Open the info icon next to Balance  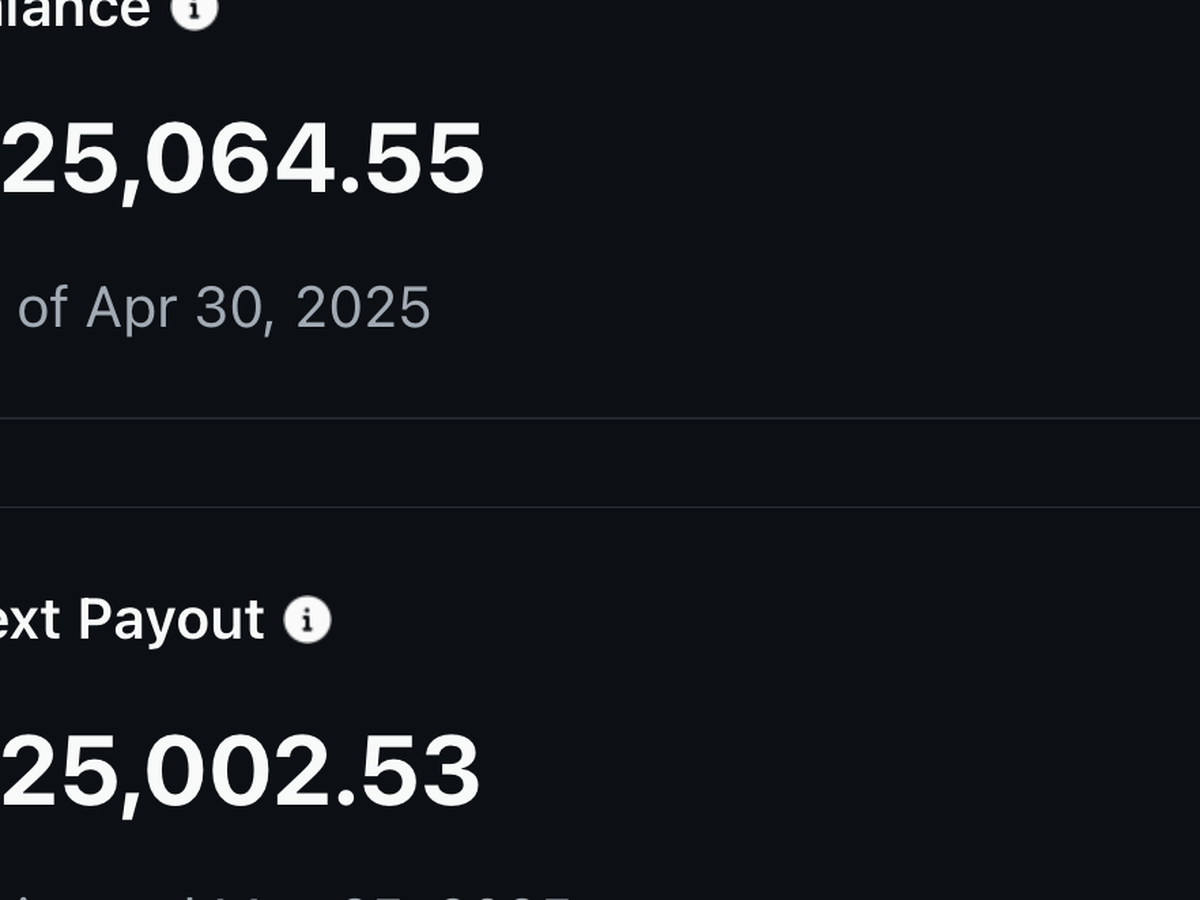pos(194,10)
